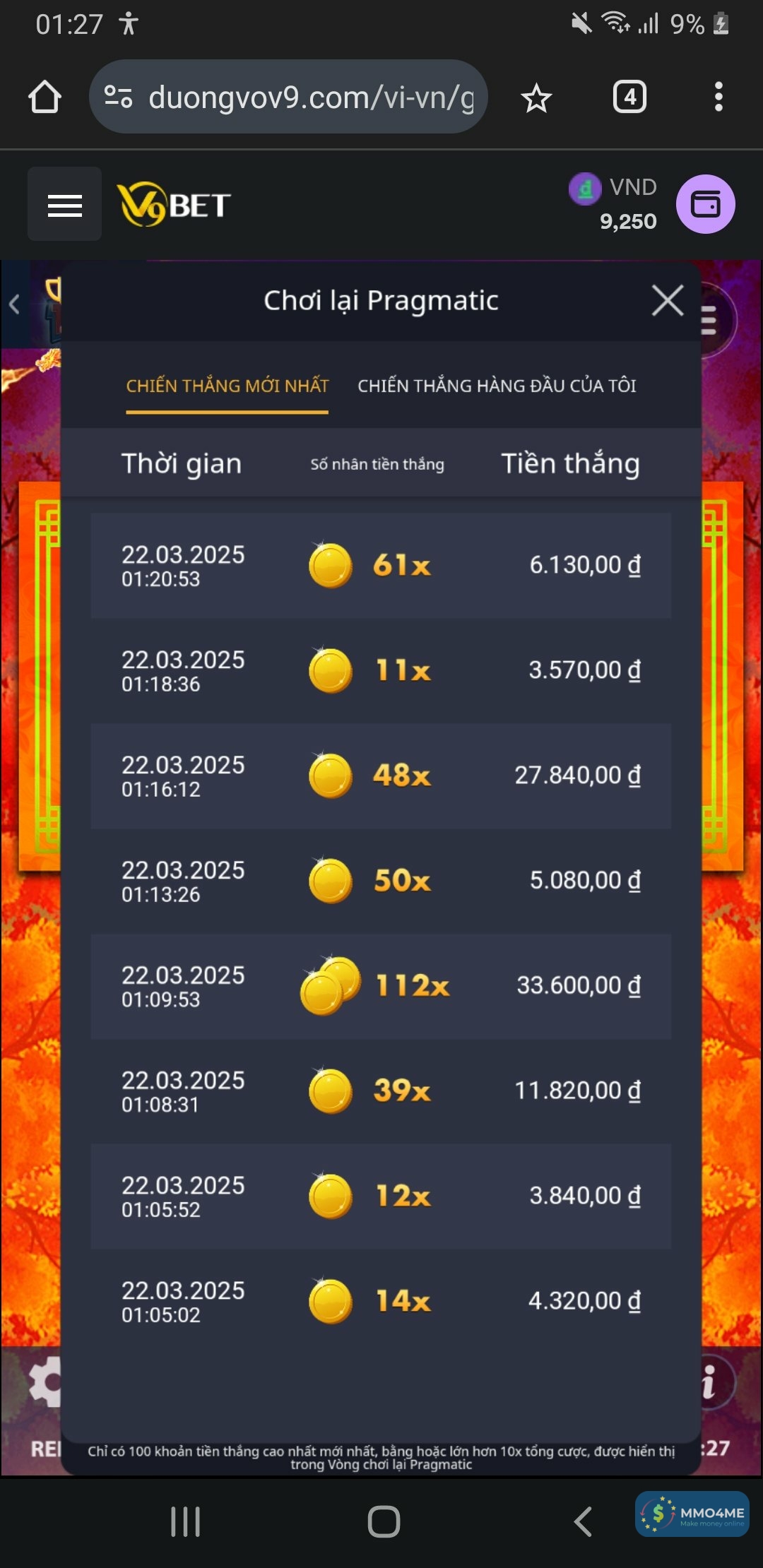
Task: Open the browser overflow menu
Action: (x=718, y=97)
